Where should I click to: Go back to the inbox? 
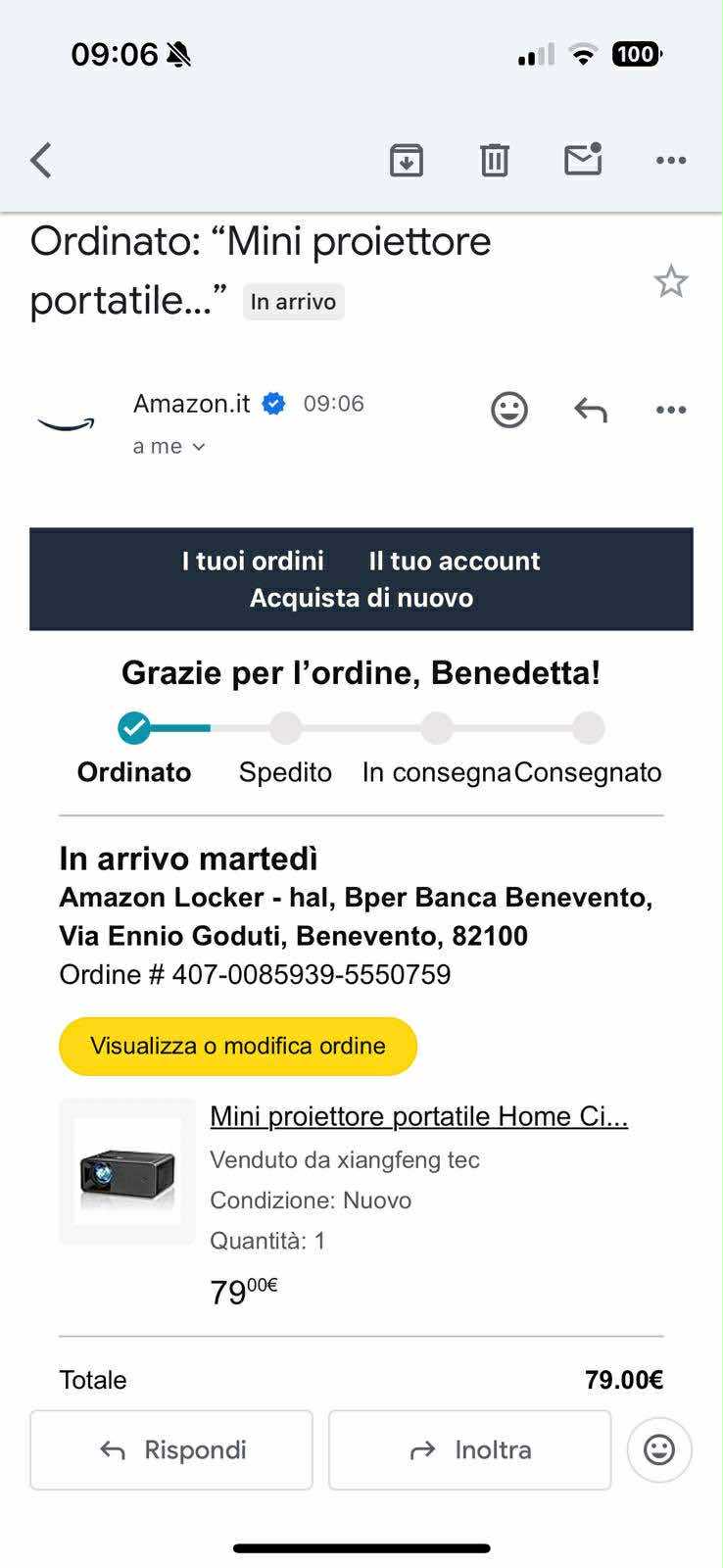coord(41,160)
